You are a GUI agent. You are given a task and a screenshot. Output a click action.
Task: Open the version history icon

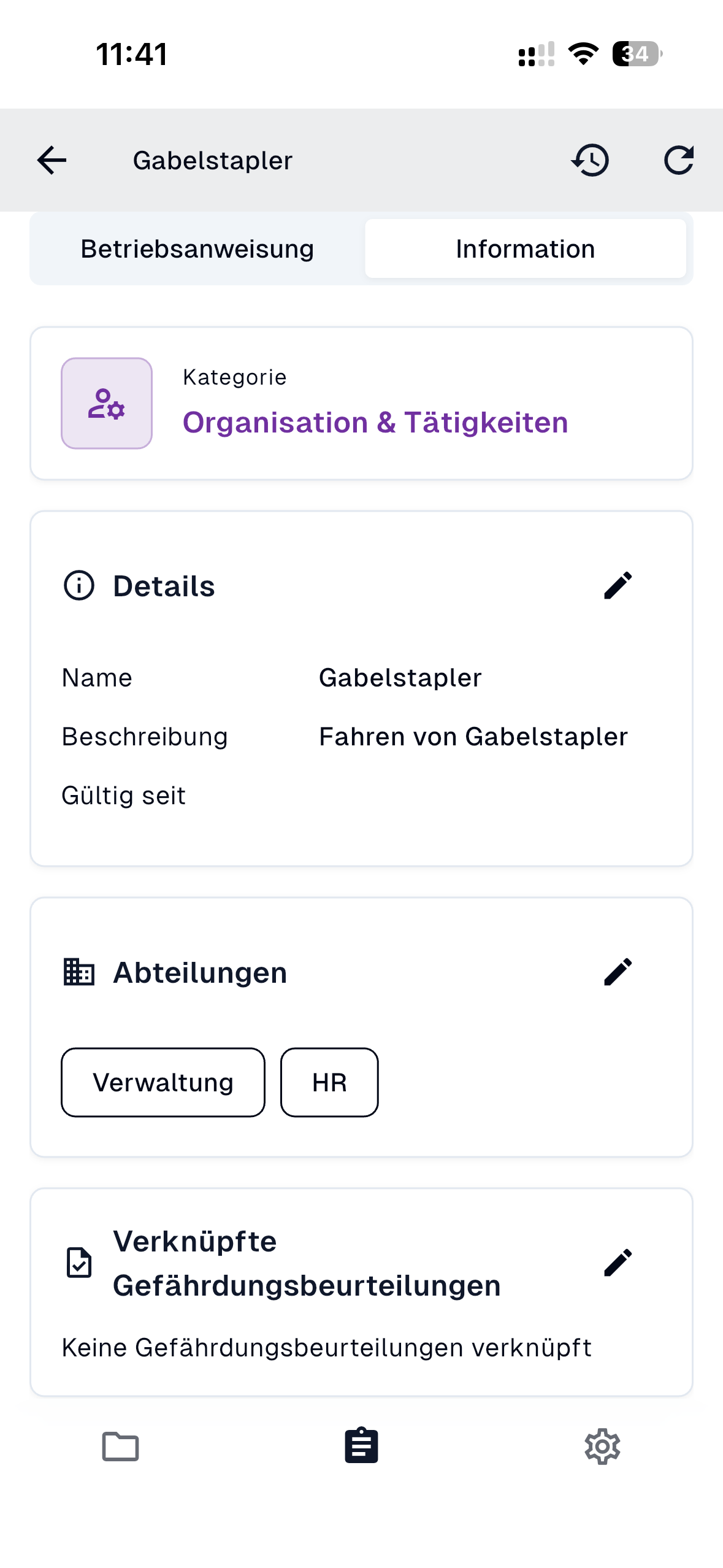[x=591, y=160]
